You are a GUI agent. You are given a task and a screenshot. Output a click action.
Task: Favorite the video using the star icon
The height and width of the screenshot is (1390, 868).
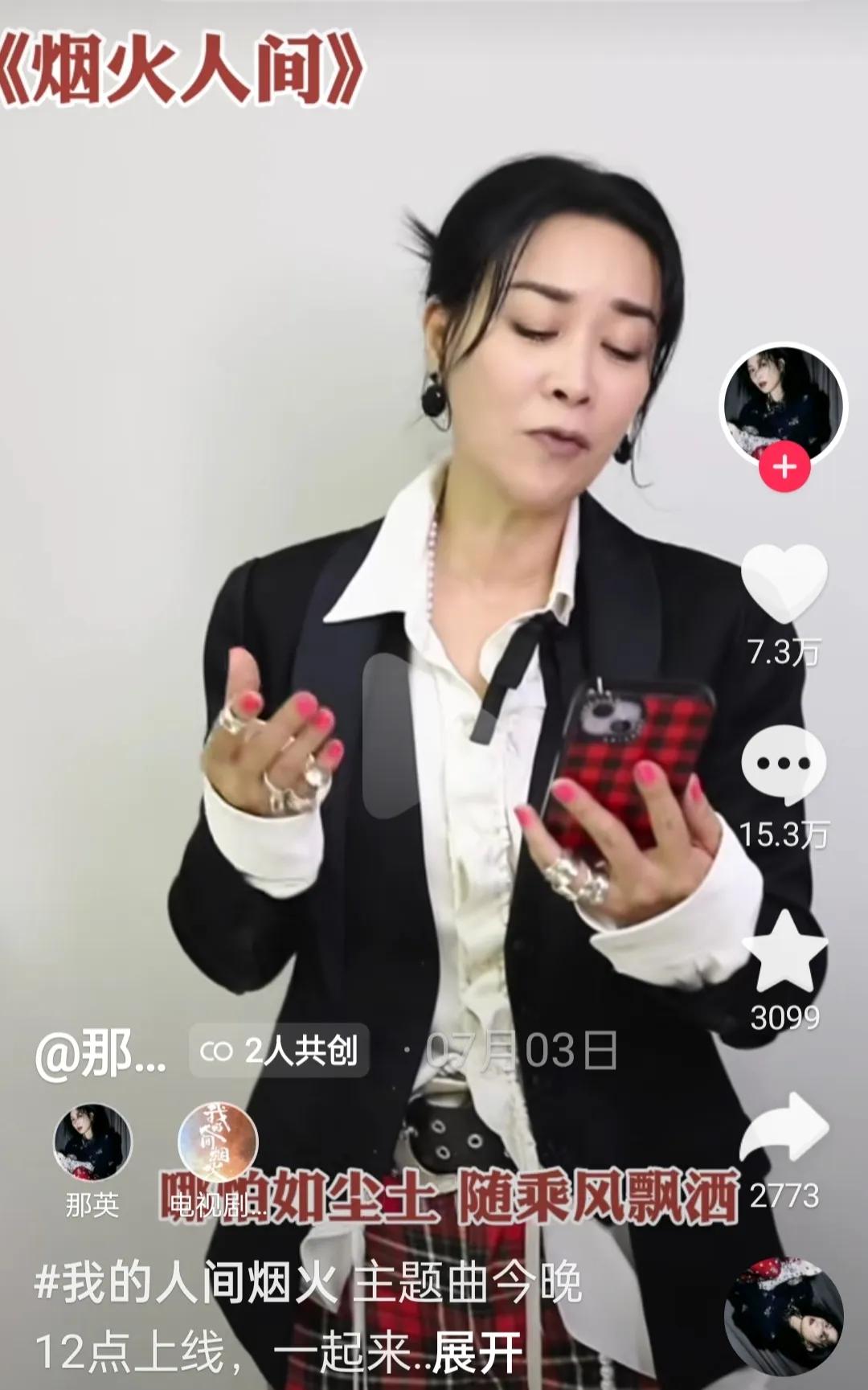(784, 949)
